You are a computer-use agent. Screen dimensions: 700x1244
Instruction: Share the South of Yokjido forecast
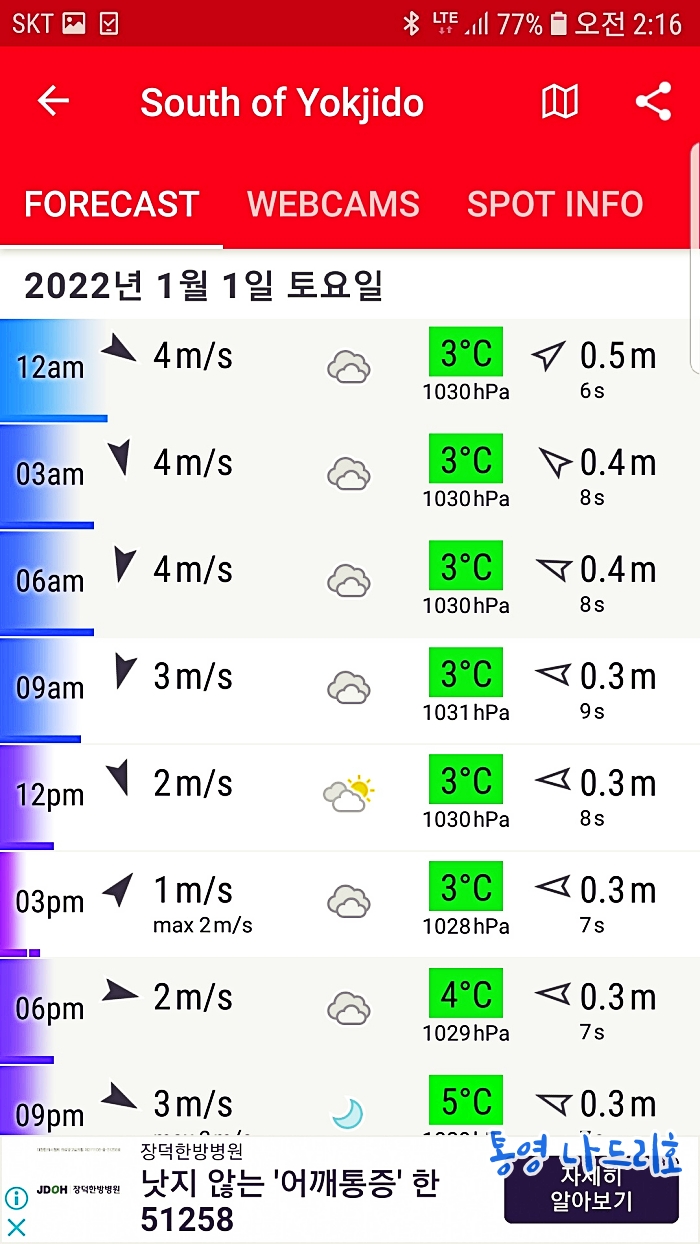(653, 101)
